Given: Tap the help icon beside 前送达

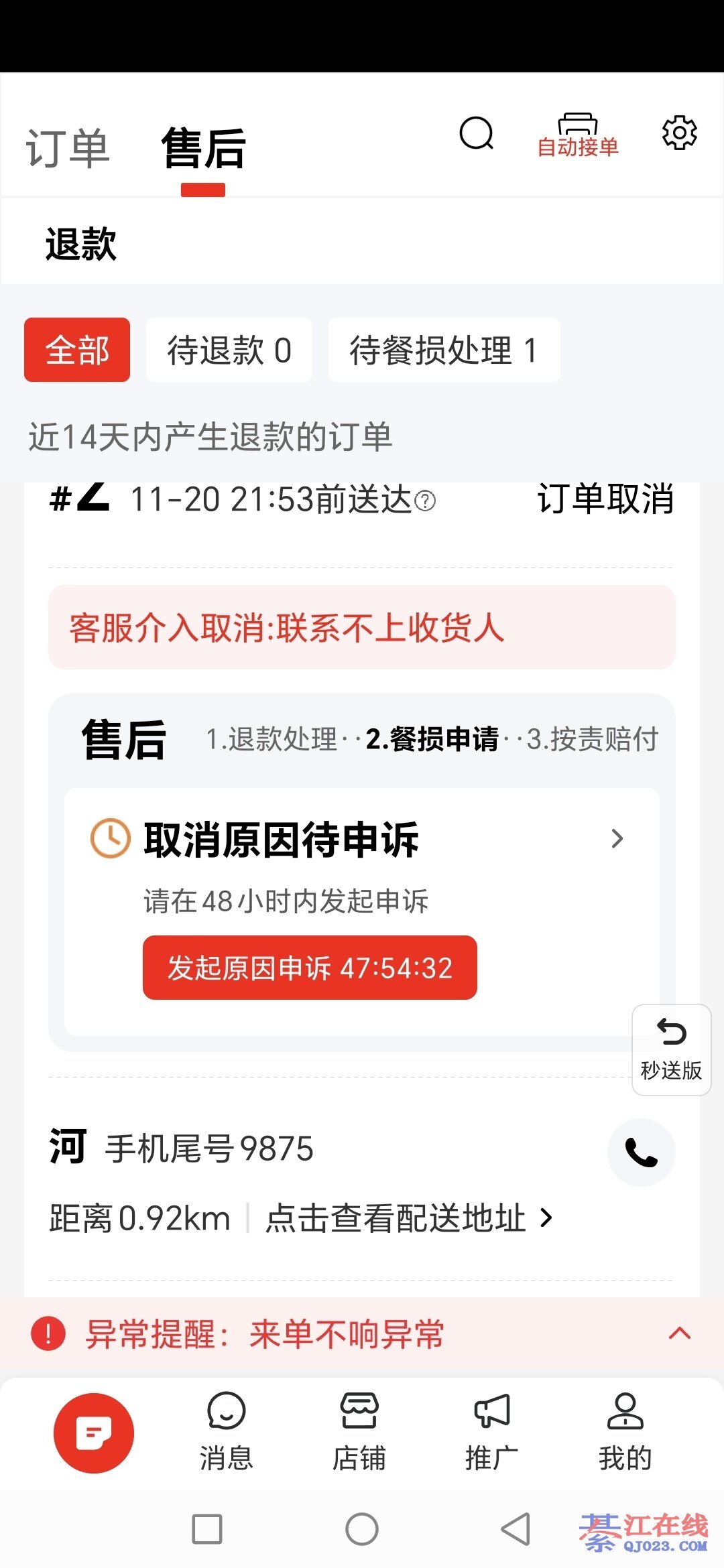Looking at the screenshot, I should click(425, 501).
